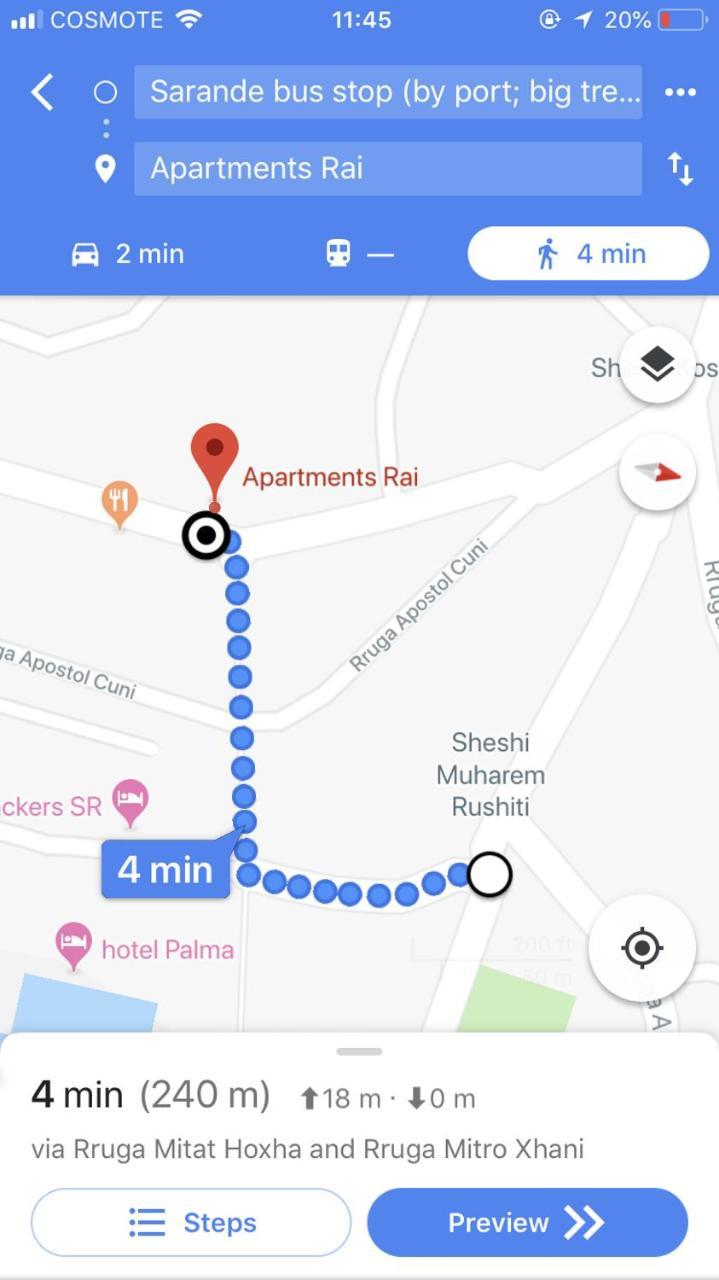Open the restaurant marker near Apartments Rai
This screenshot has width=719, height=1280.
tap(120, 501)
